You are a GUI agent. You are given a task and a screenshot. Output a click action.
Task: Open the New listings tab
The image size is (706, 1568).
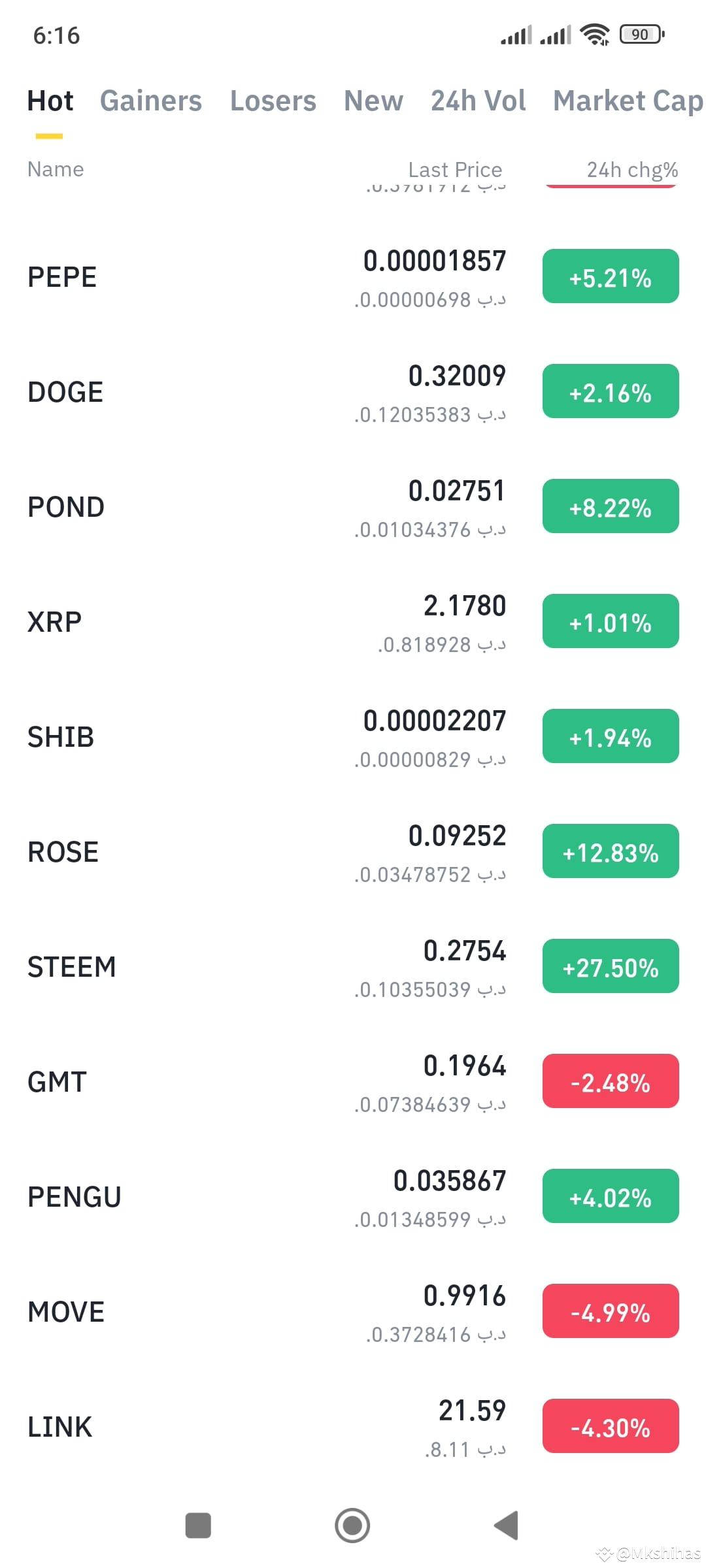tap(373, 101)
